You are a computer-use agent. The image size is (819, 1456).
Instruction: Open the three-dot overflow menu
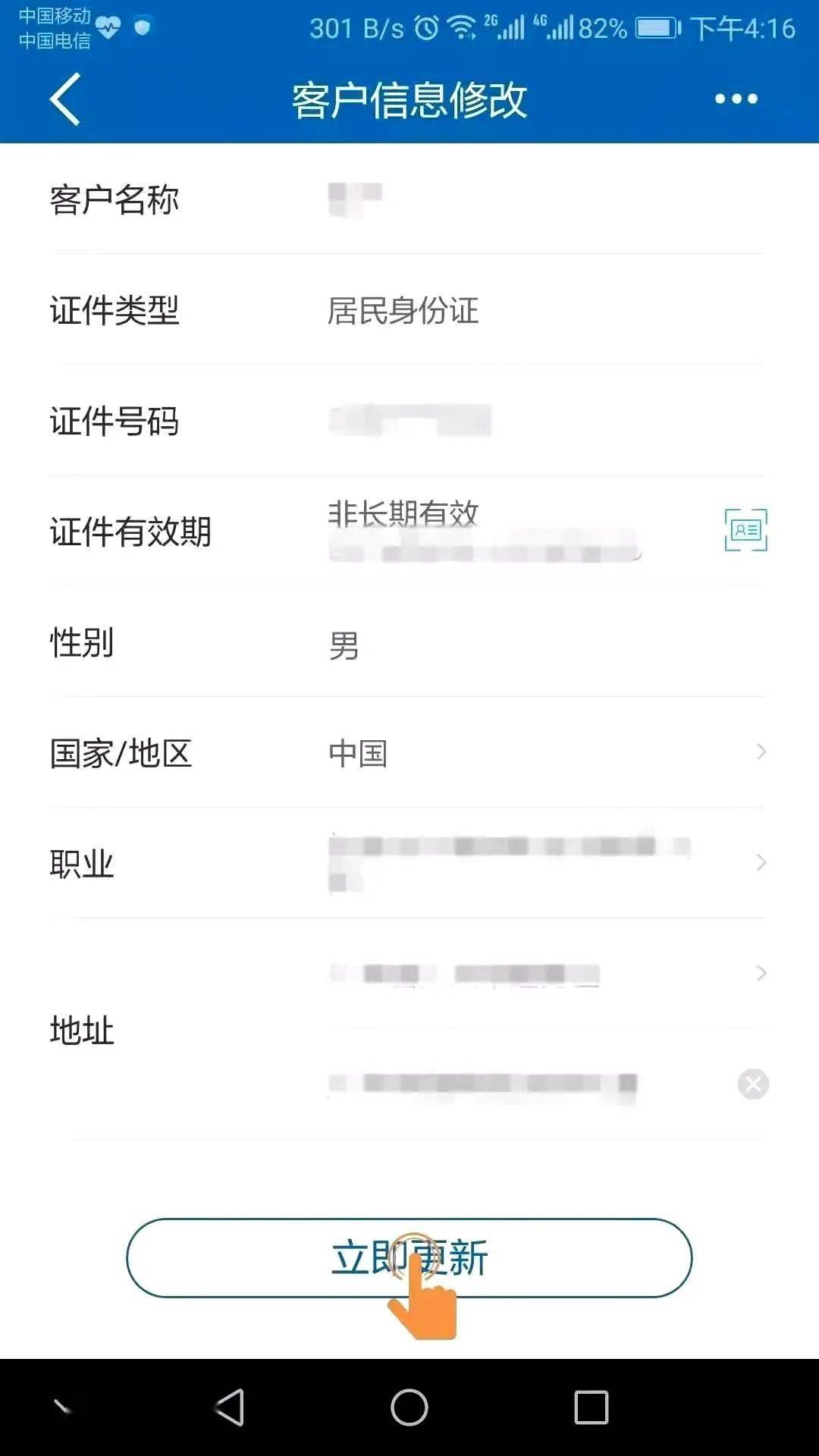pyautogui.click(x=736, y=99)
